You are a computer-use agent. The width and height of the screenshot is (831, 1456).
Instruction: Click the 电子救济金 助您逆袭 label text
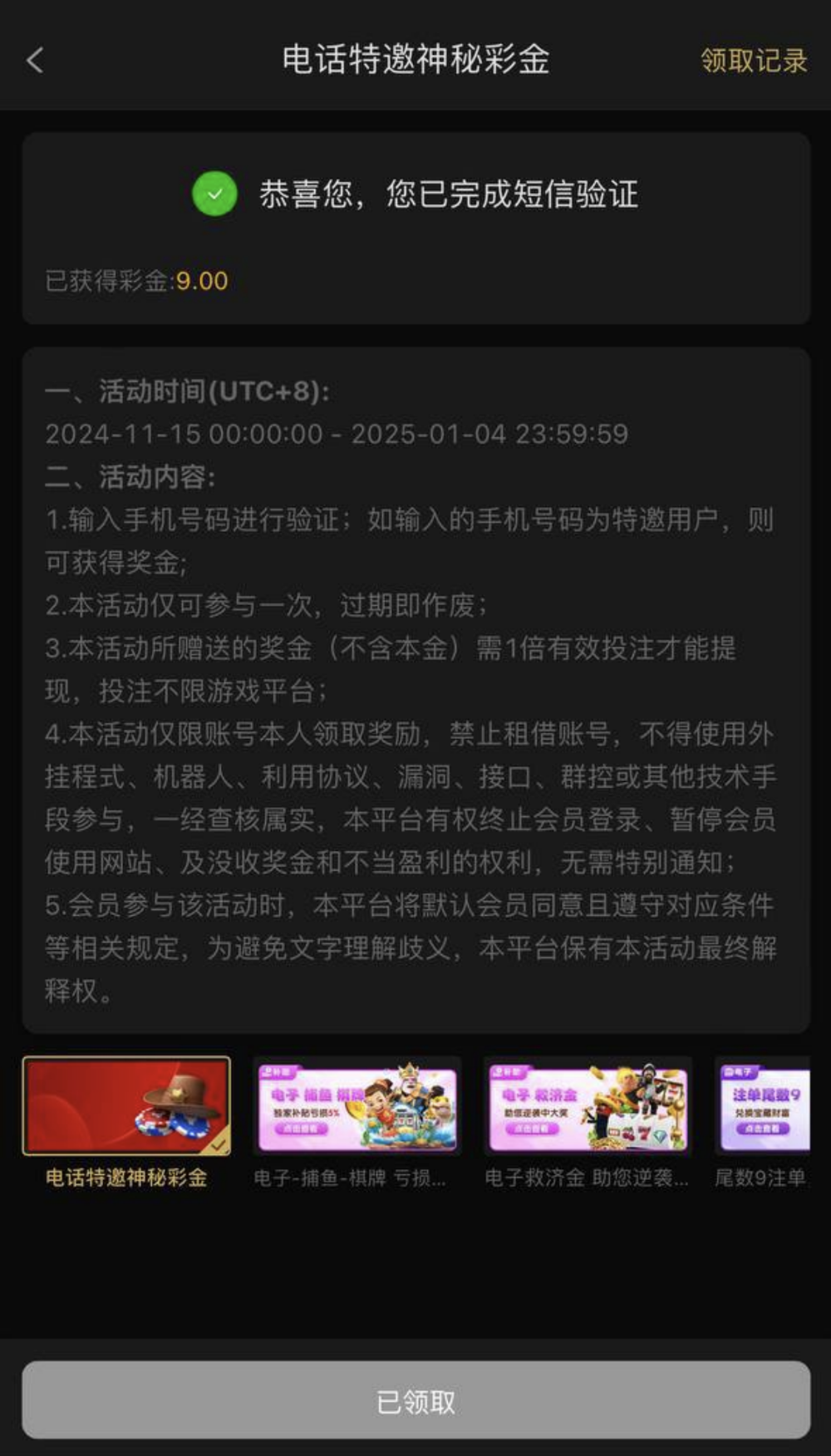[587, 1178]
